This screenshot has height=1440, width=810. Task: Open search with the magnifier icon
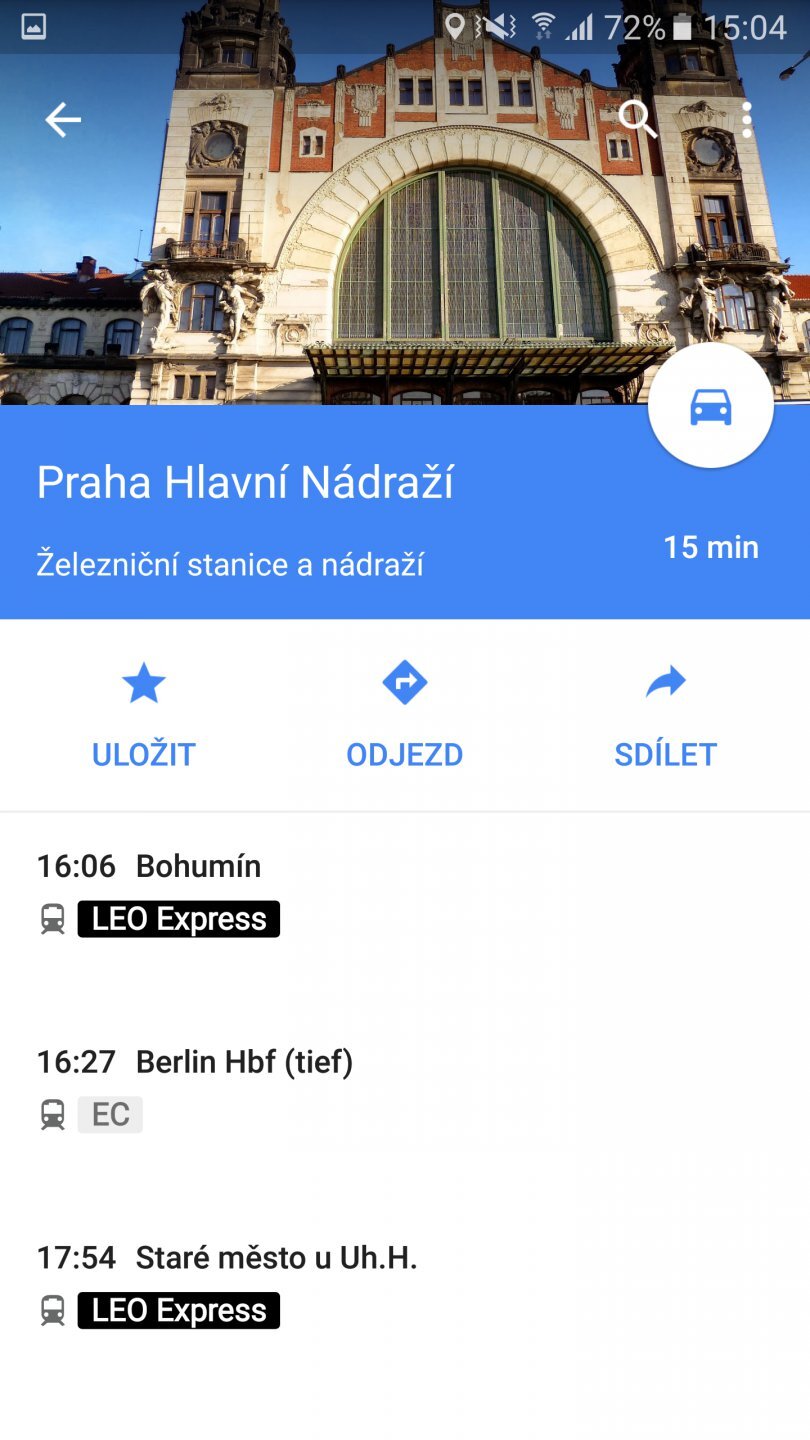click(x=637, y=119)
